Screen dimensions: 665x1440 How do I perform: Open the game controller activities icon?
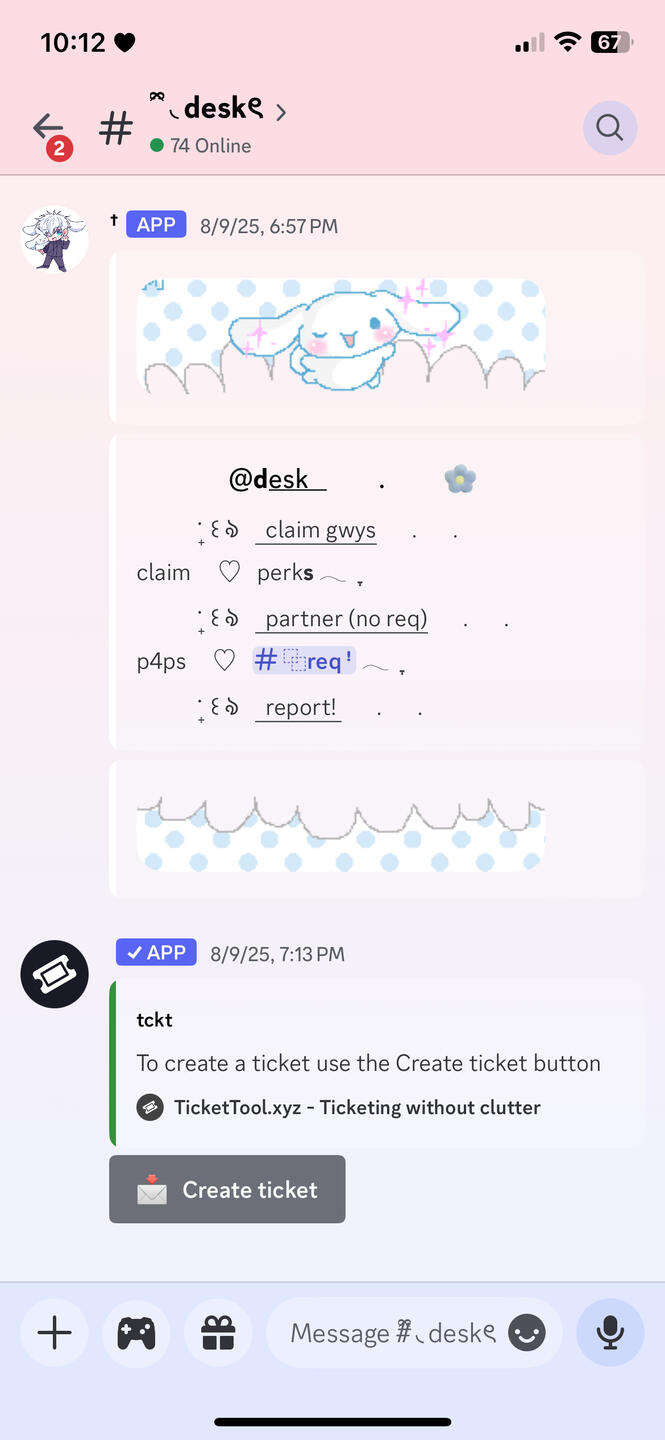tap(136, 1332)
